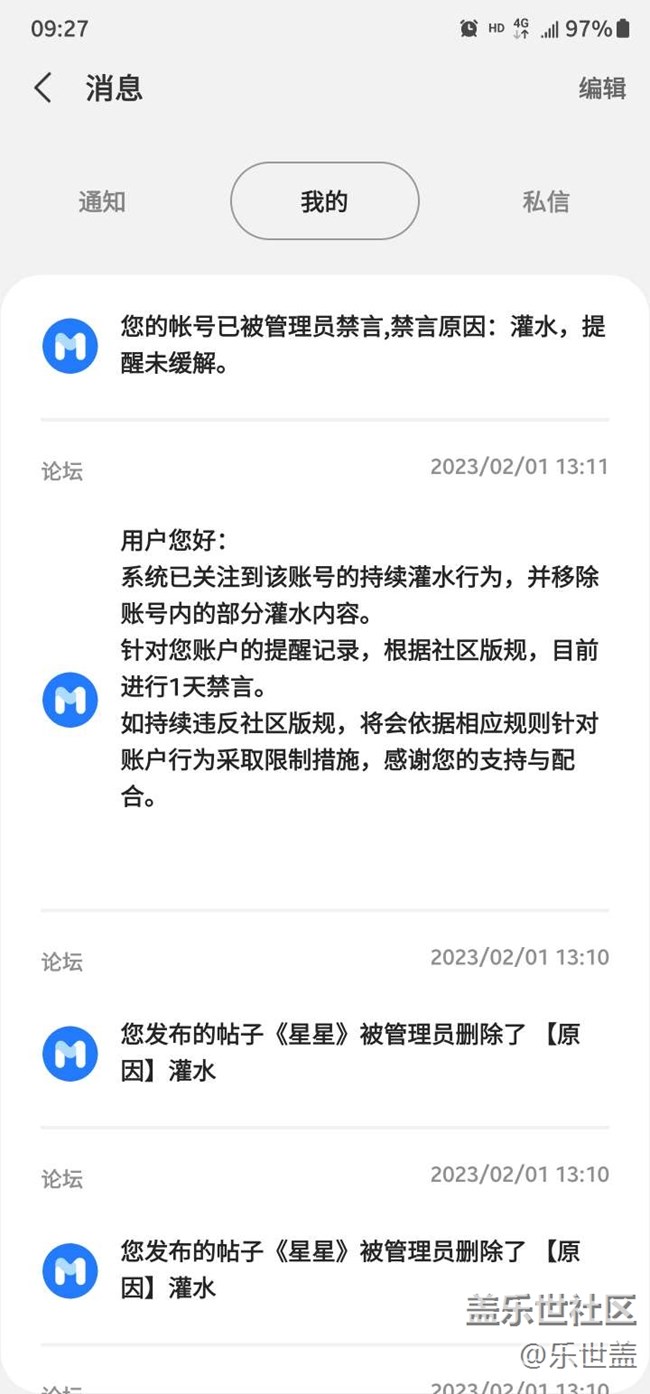Open the 私信 tab
650x1394 pixels.
tap(546, 201)
